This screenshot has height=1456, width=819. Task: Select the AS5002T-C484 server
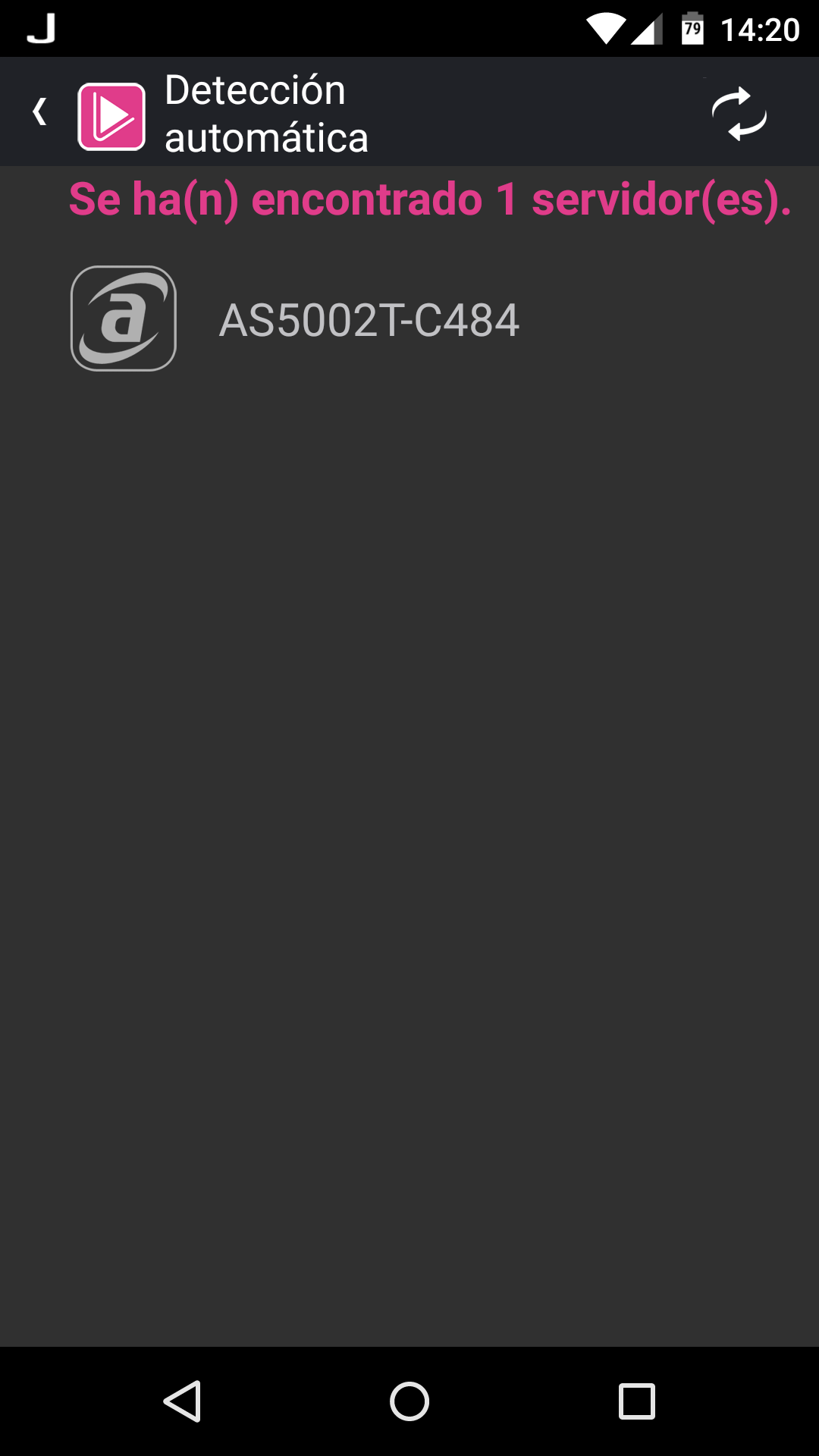click(369, 319)
